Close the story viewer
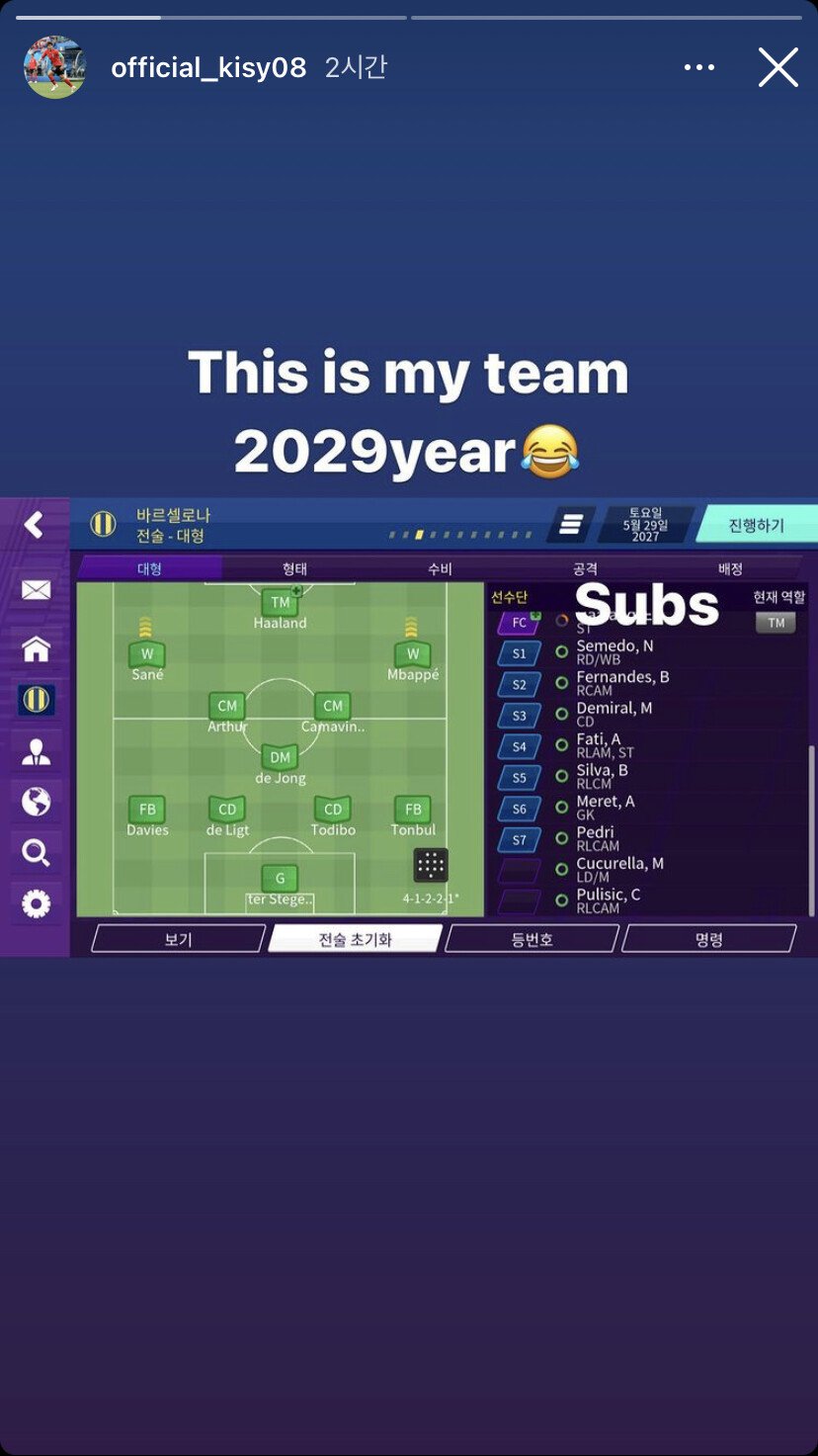The height and width of the screenshot is (1456, 818). tap(777, 67)
